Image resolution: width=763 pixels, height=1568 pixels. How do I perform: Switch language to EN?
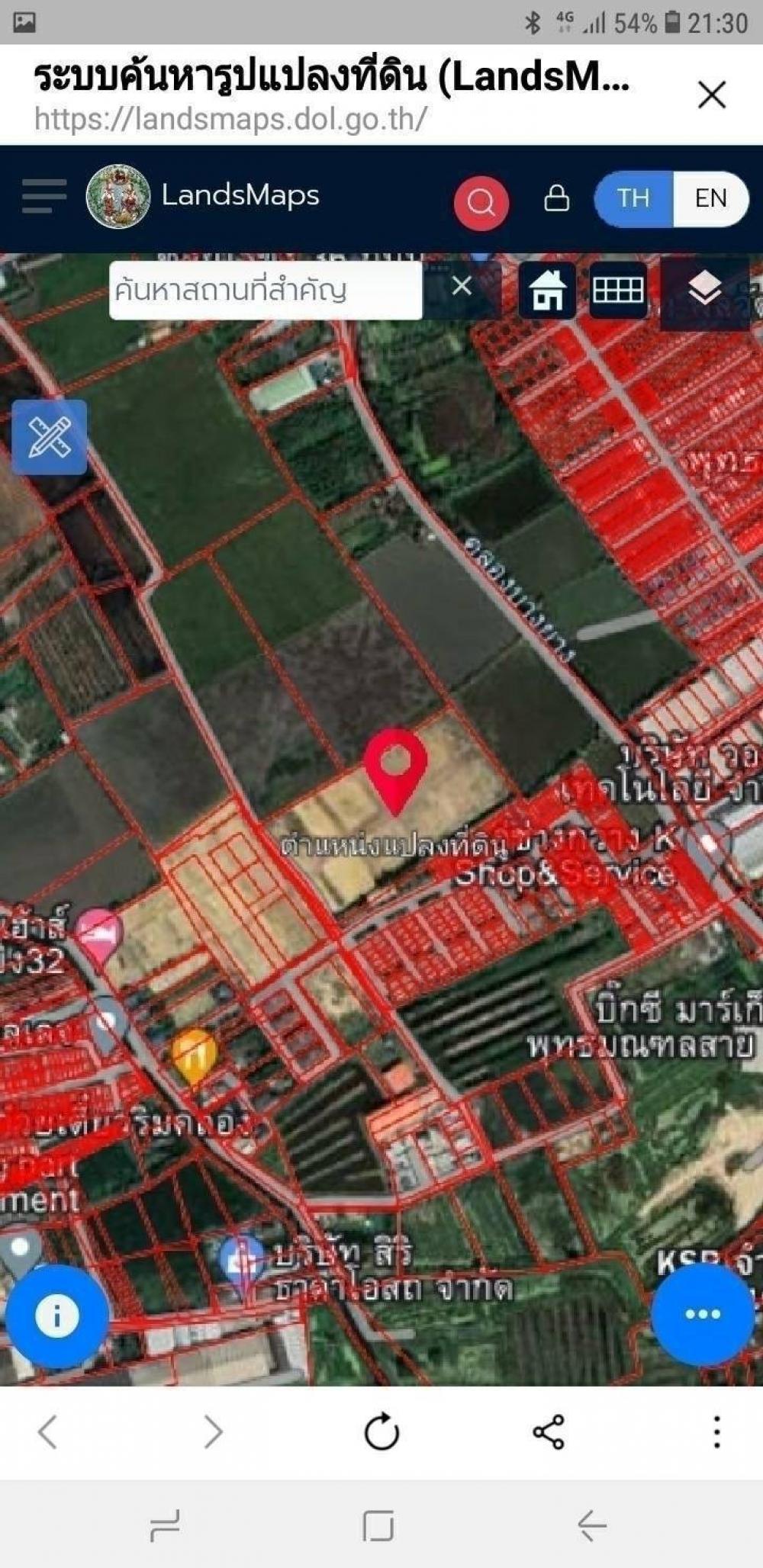coord(710,198)
